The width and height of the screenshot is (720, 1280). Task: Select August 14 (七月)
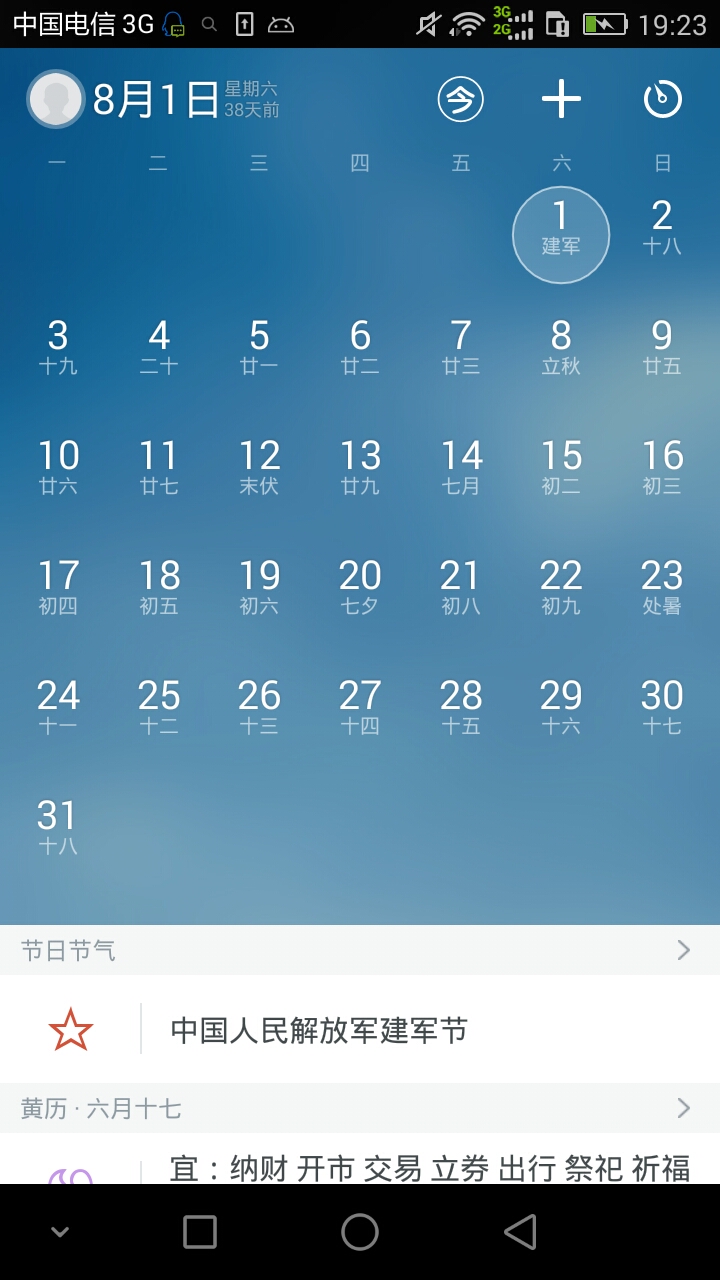pyautogui.click(x=461, y=466)
